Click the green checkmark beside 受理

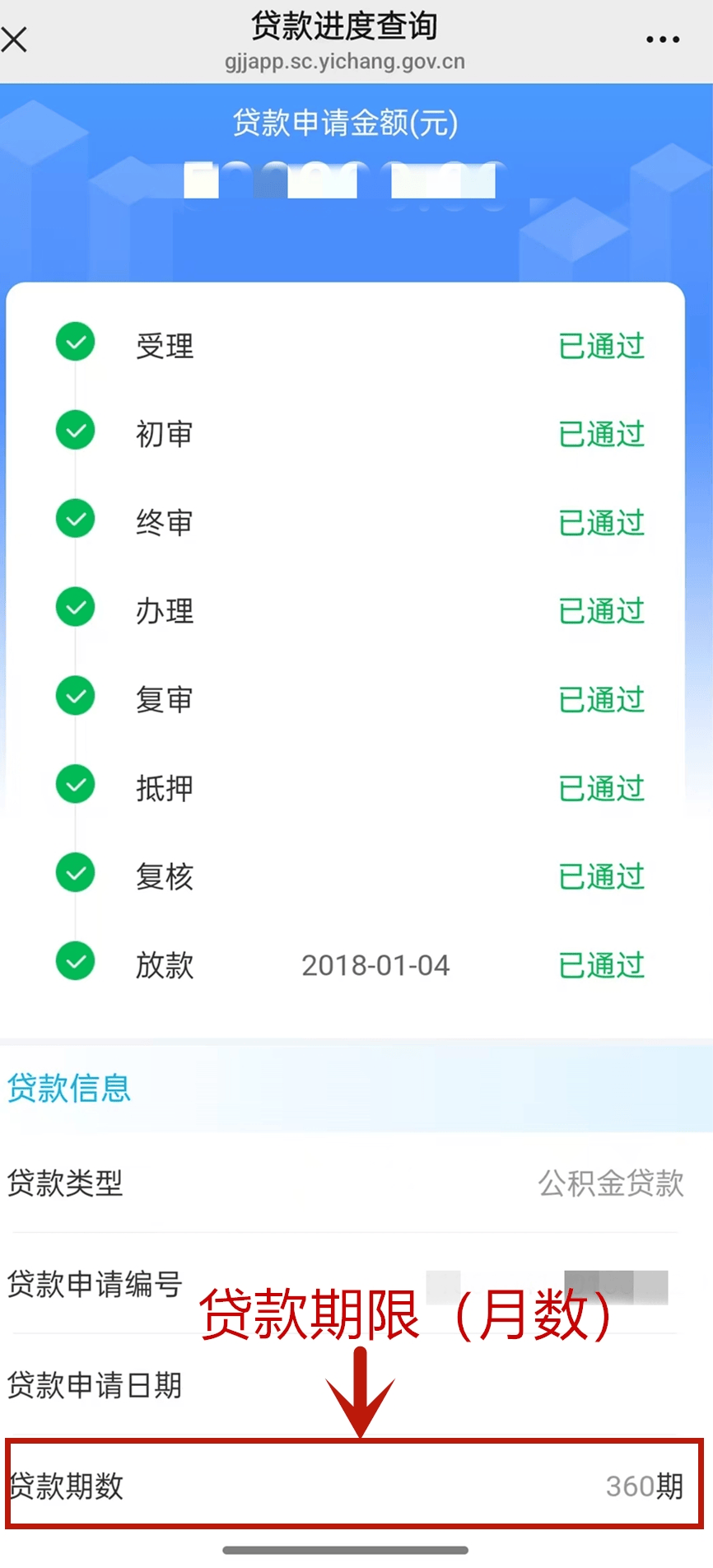point(75,342)
